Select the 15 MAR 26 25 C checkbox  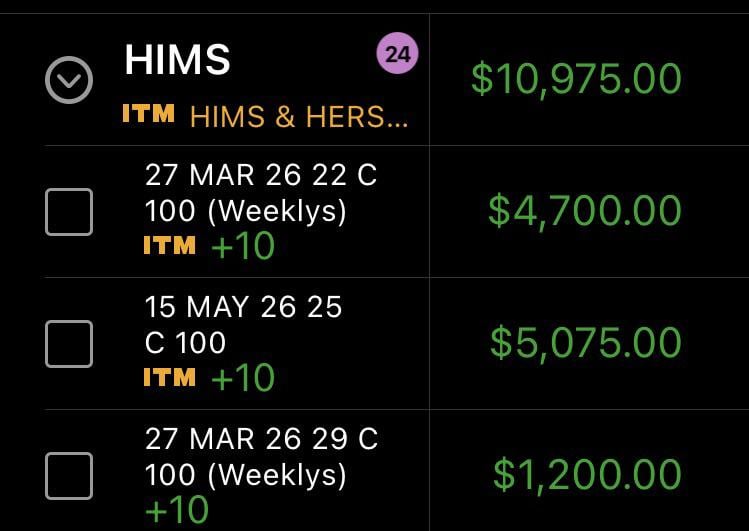point(69,344)
